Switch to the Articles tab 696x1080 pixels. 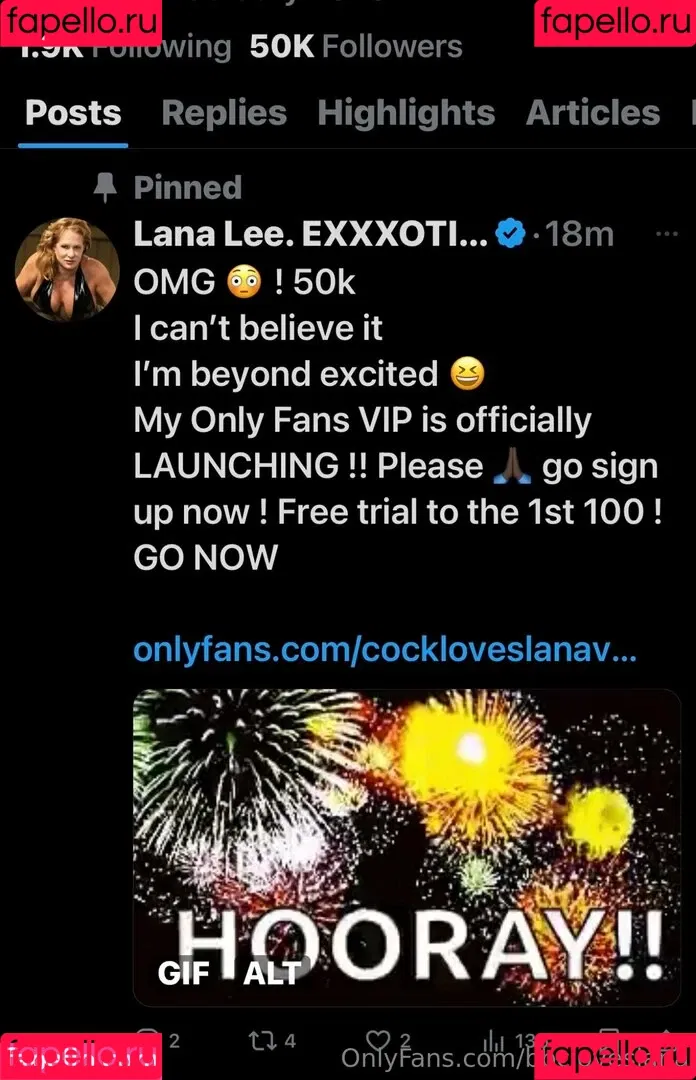coord(592,113)
